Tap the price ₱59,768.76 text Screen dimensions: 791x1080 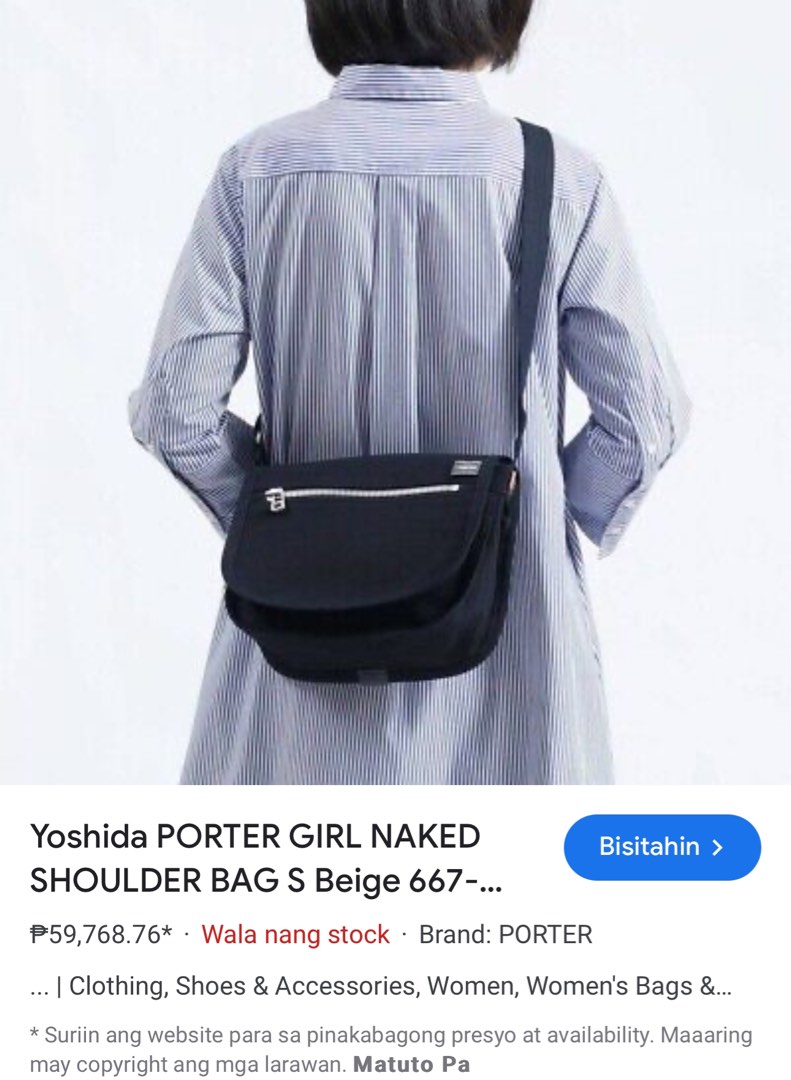pyautogui.click(x=101, y=933)
